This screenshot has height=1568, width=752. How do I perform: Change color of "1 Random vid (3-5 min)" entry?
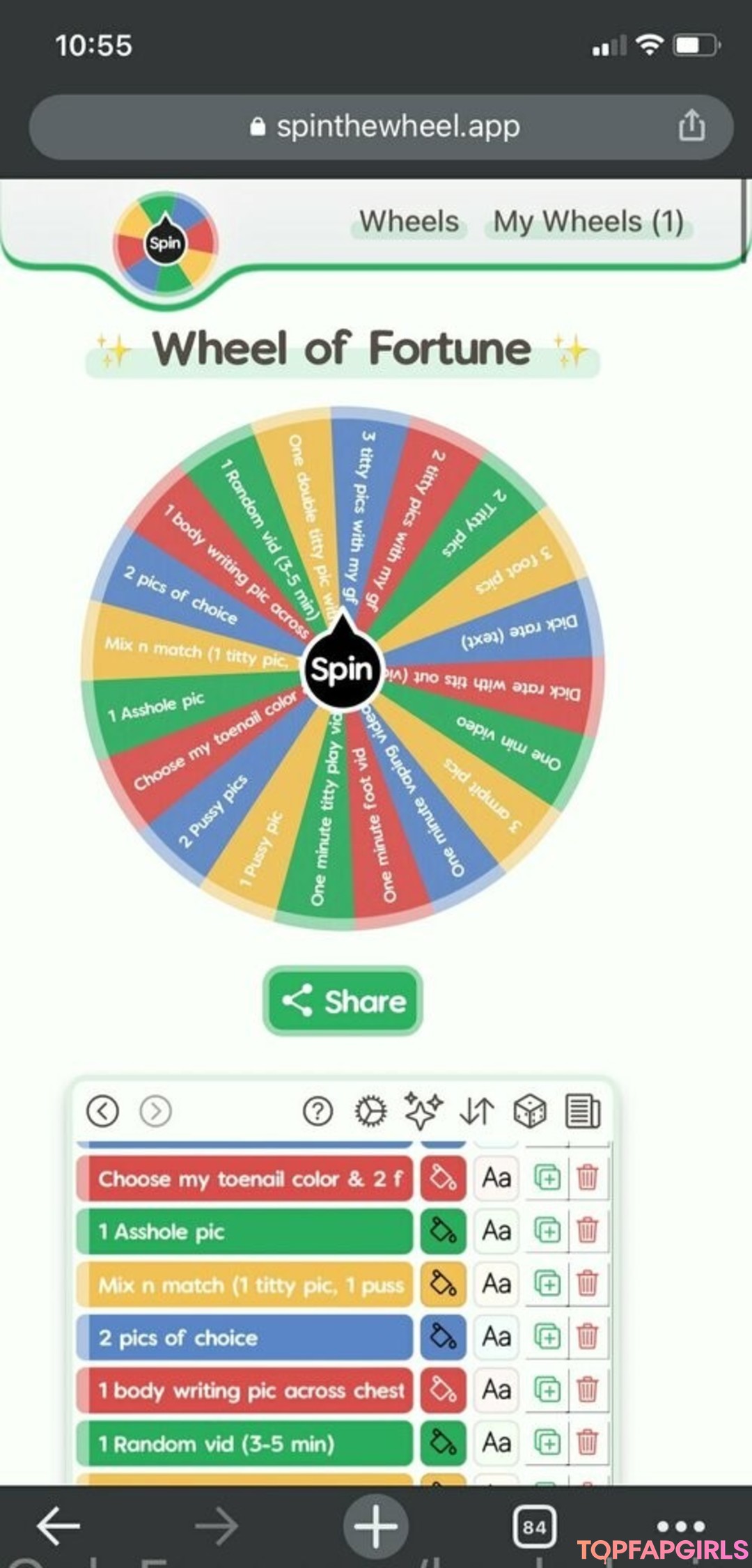click(443, 1442)
